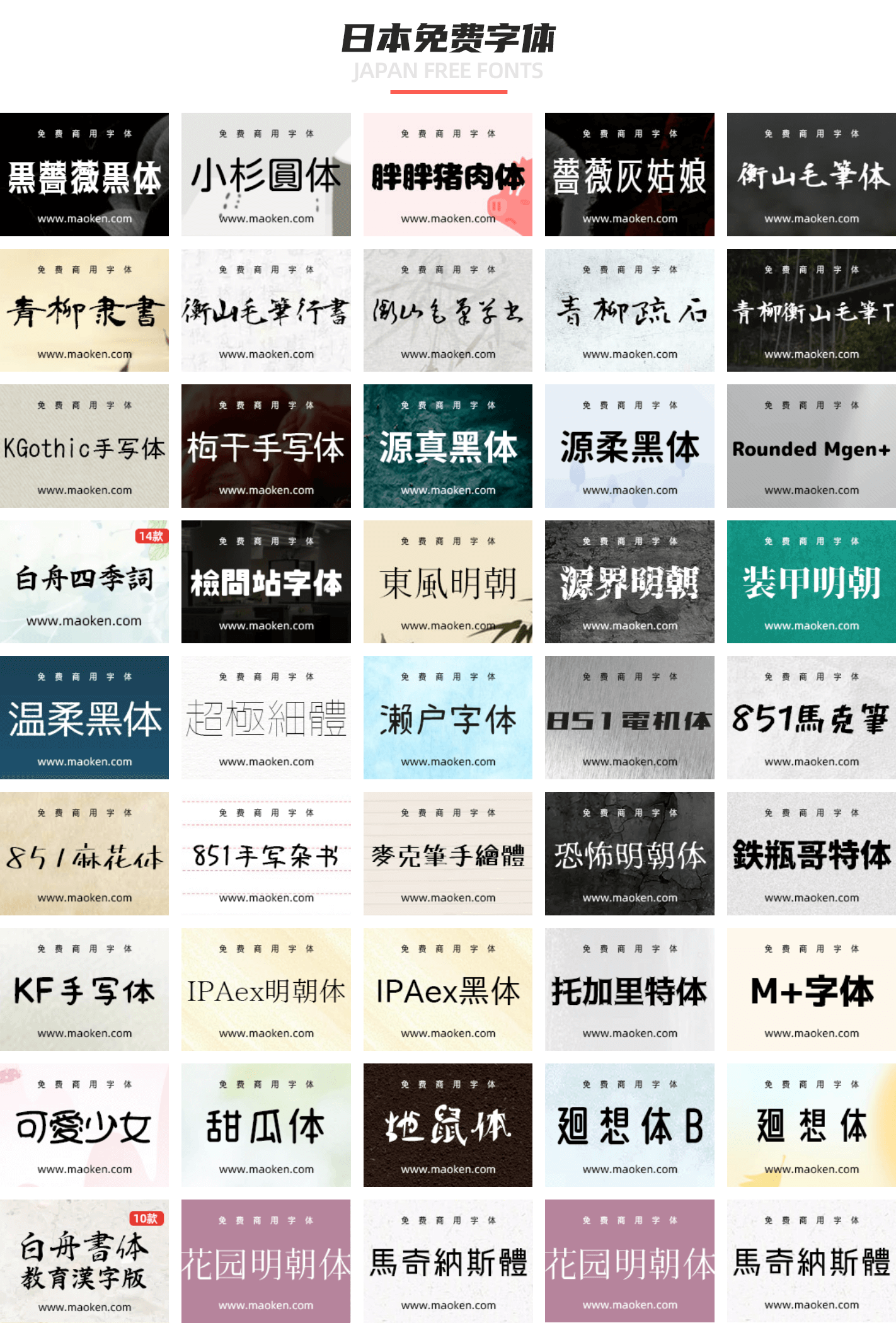Viewport: 896px width, 1323px height.
Task: Open the 源真黑体 font tile
Action: pyautogui.click(x=448, y=446)
